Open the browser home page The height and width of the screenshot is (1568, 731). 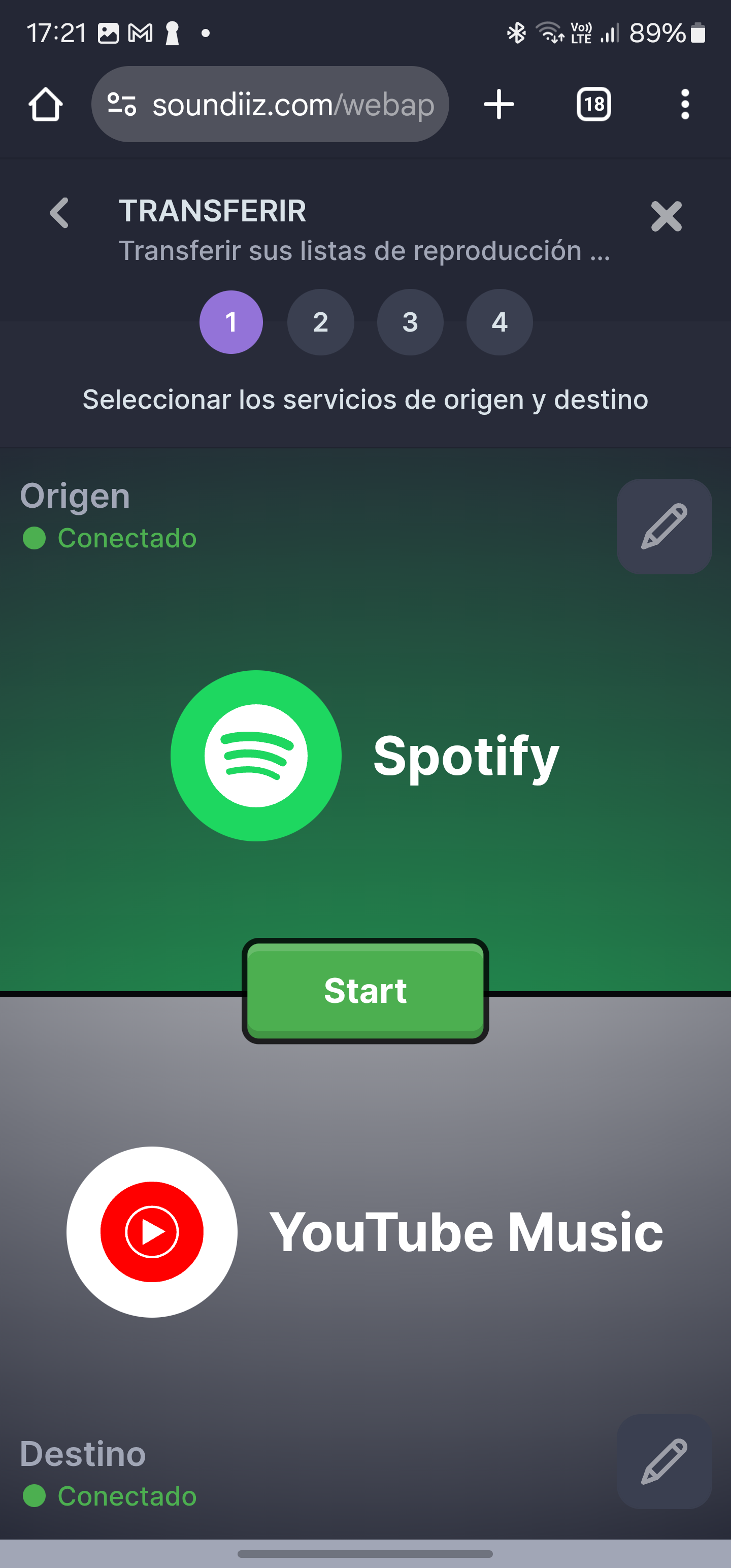point(46,104)
